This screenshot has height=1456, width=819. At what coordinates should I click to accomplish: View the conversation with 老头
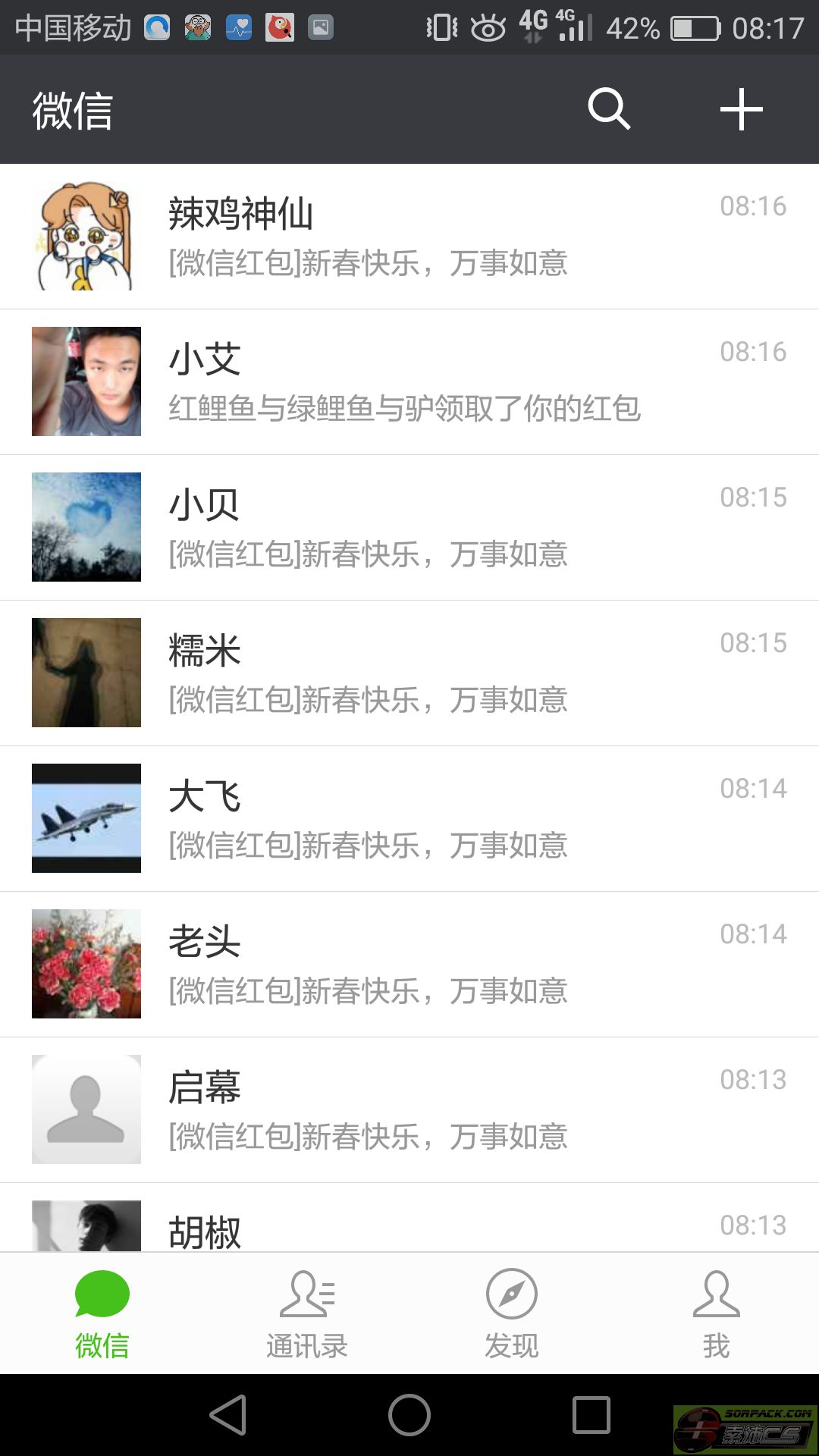tap(409, 965)
